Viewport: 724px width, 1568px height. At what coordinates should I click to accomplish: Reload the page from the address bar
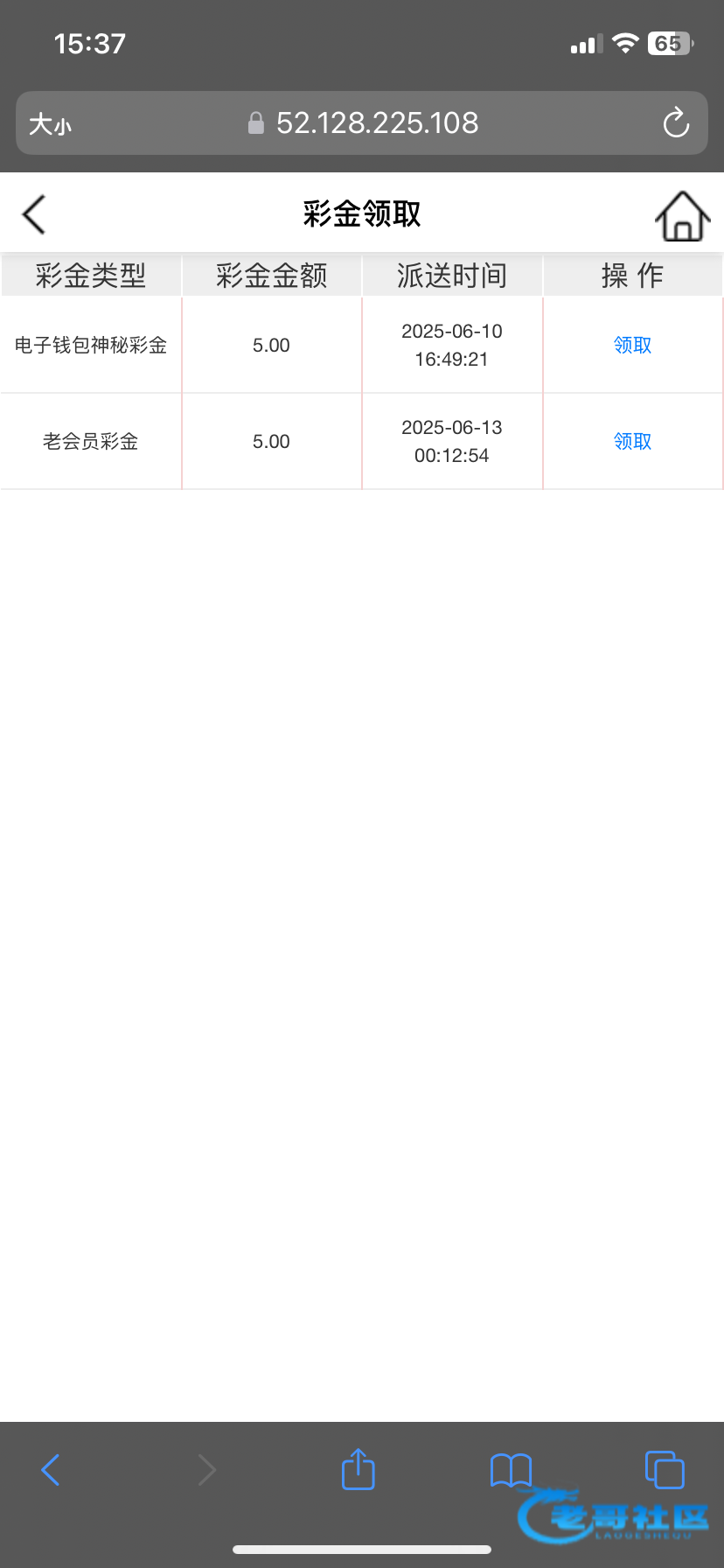point(676,123)
